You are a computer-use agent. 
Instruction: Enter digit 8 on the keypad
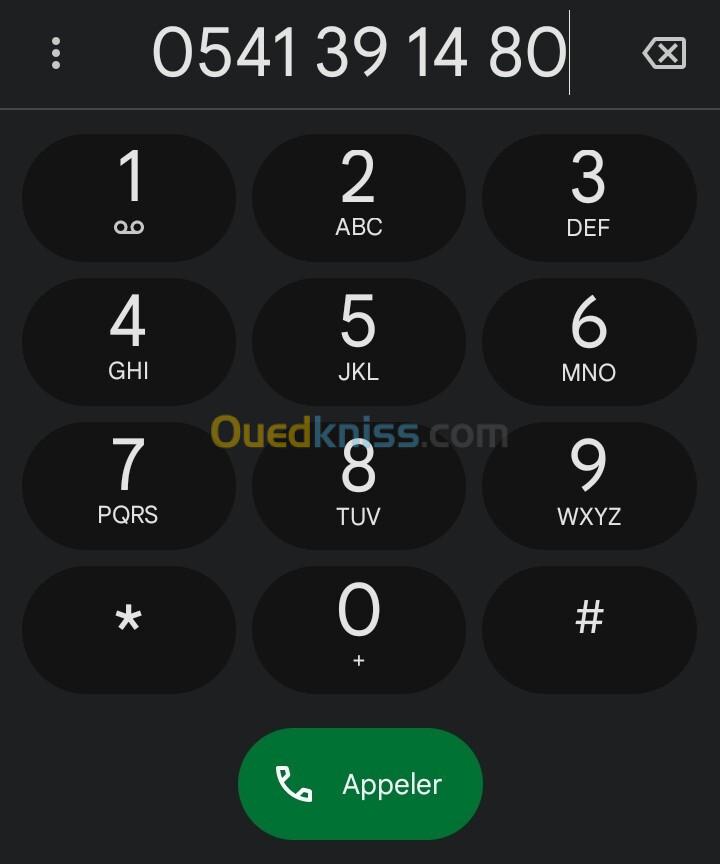pos(359,486)
